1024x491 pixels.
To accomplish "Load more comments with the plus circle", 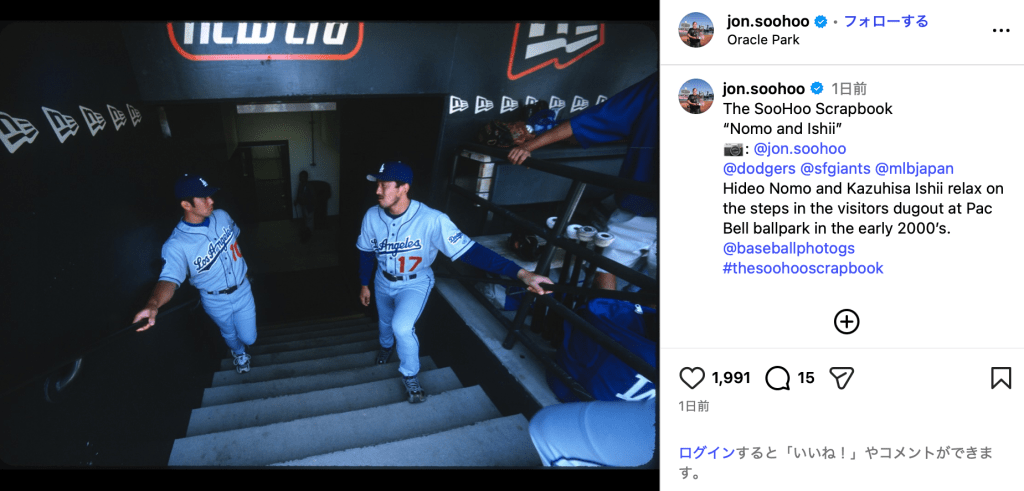I will (846, 321).
